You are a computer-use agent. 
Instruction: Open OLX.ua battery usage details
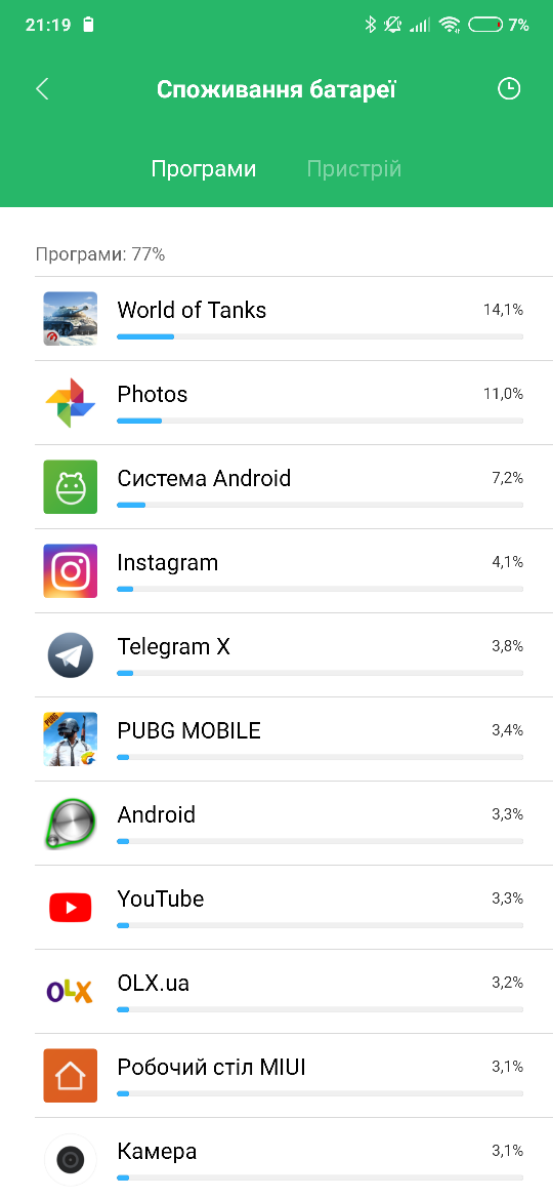tap(276, 991)
